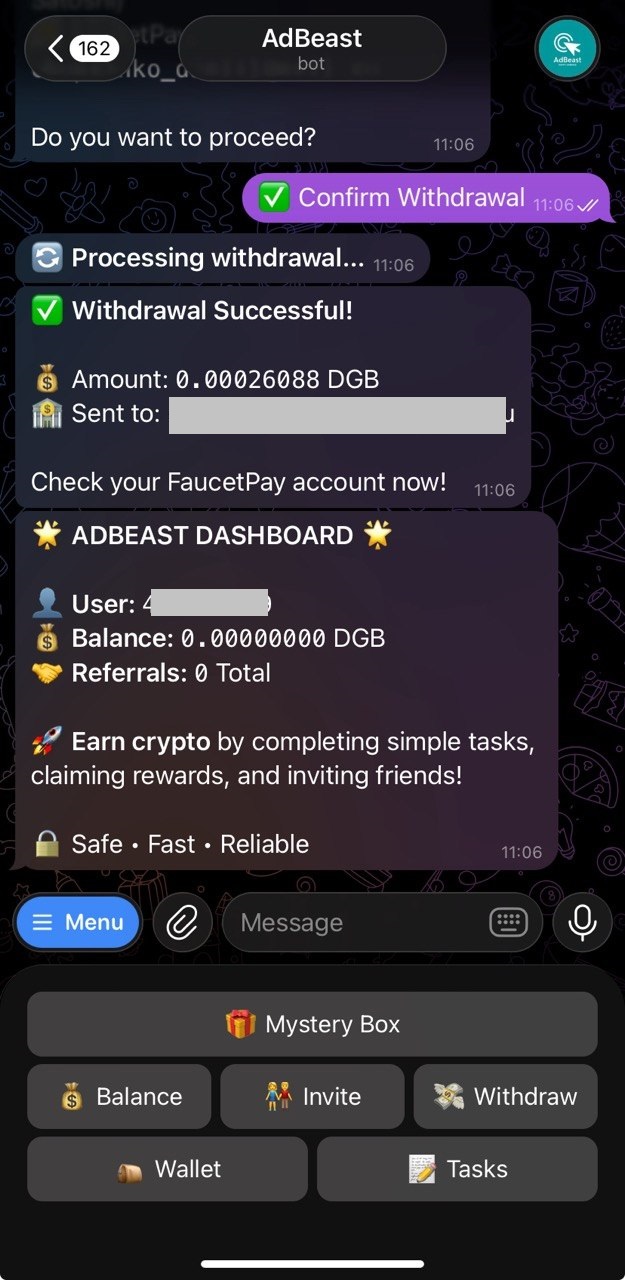This screenshot has width=625, height=1280.
Task: Check the Balance button
Action: pyautogui.click(x=119, y=1096)
